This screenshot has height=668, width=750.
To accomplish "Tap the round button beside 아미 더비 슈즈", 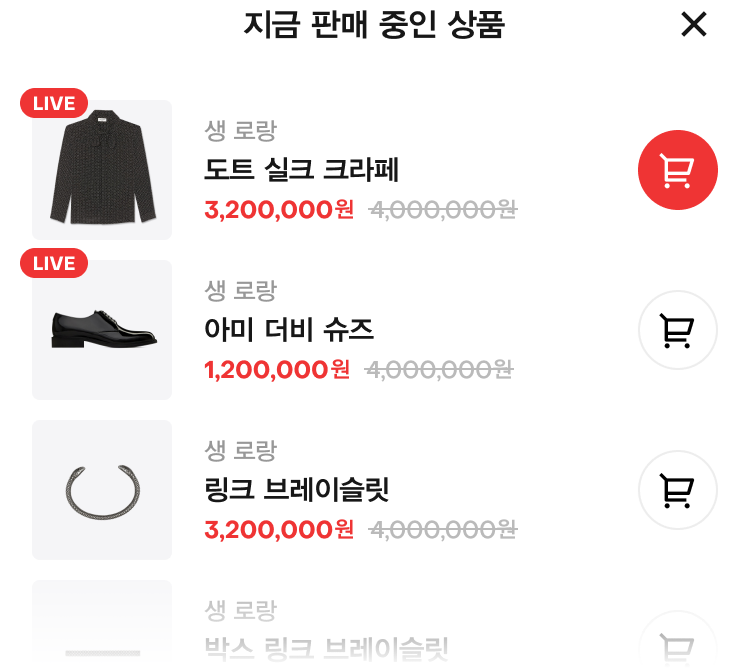I will click(677, 330).
